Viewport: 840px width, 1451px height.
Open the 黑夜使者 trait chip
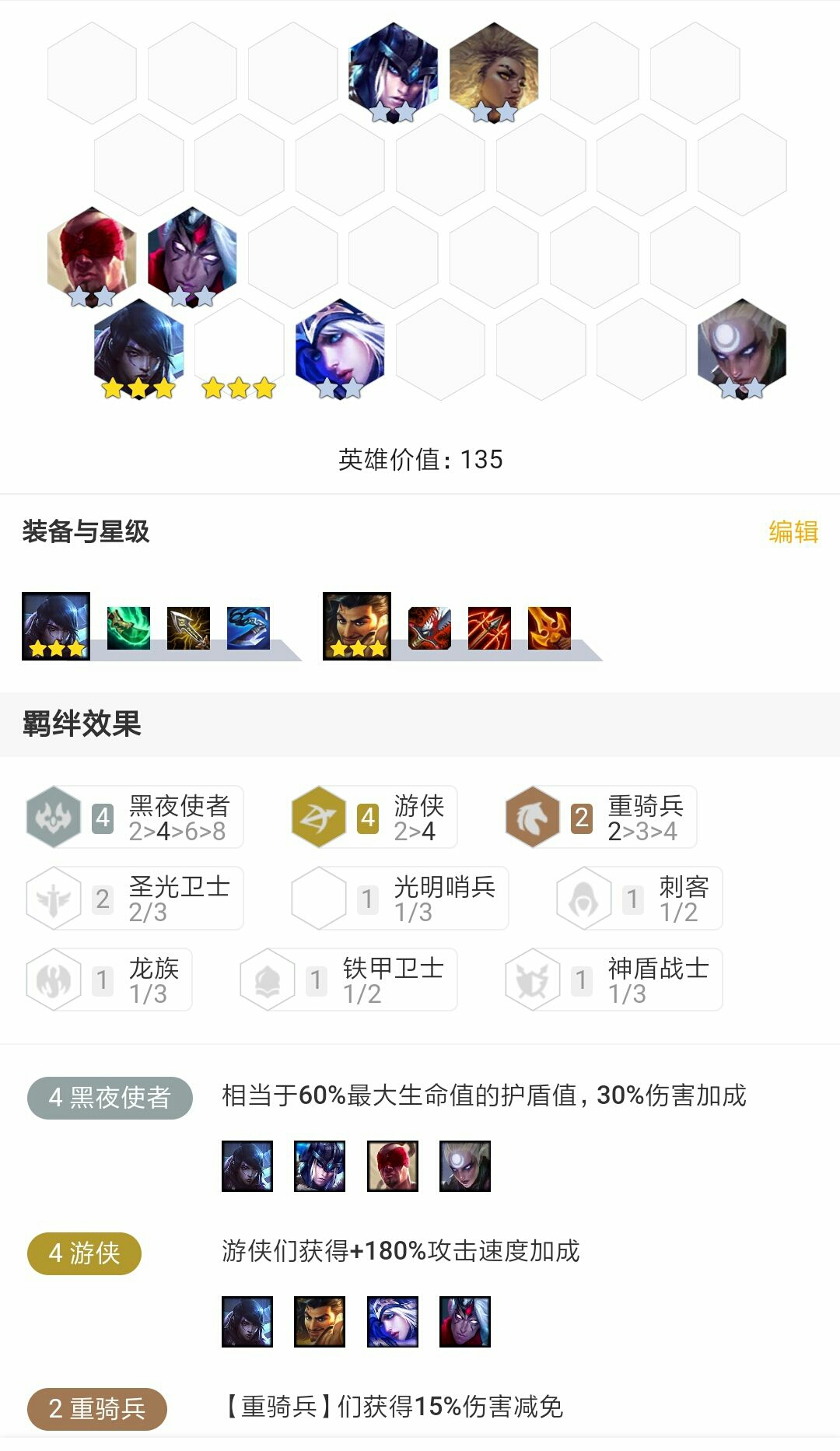click(135, 817)
